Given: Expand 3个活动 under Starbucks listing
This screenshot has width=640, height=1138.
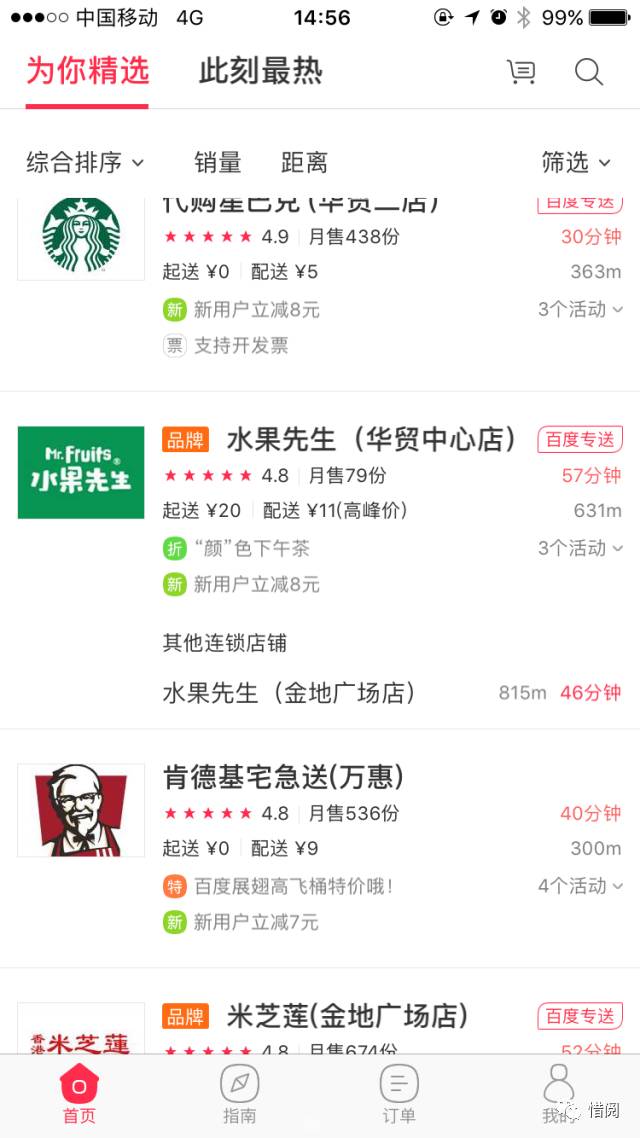Looking at the screenshot, I should (x=580, y=309).
